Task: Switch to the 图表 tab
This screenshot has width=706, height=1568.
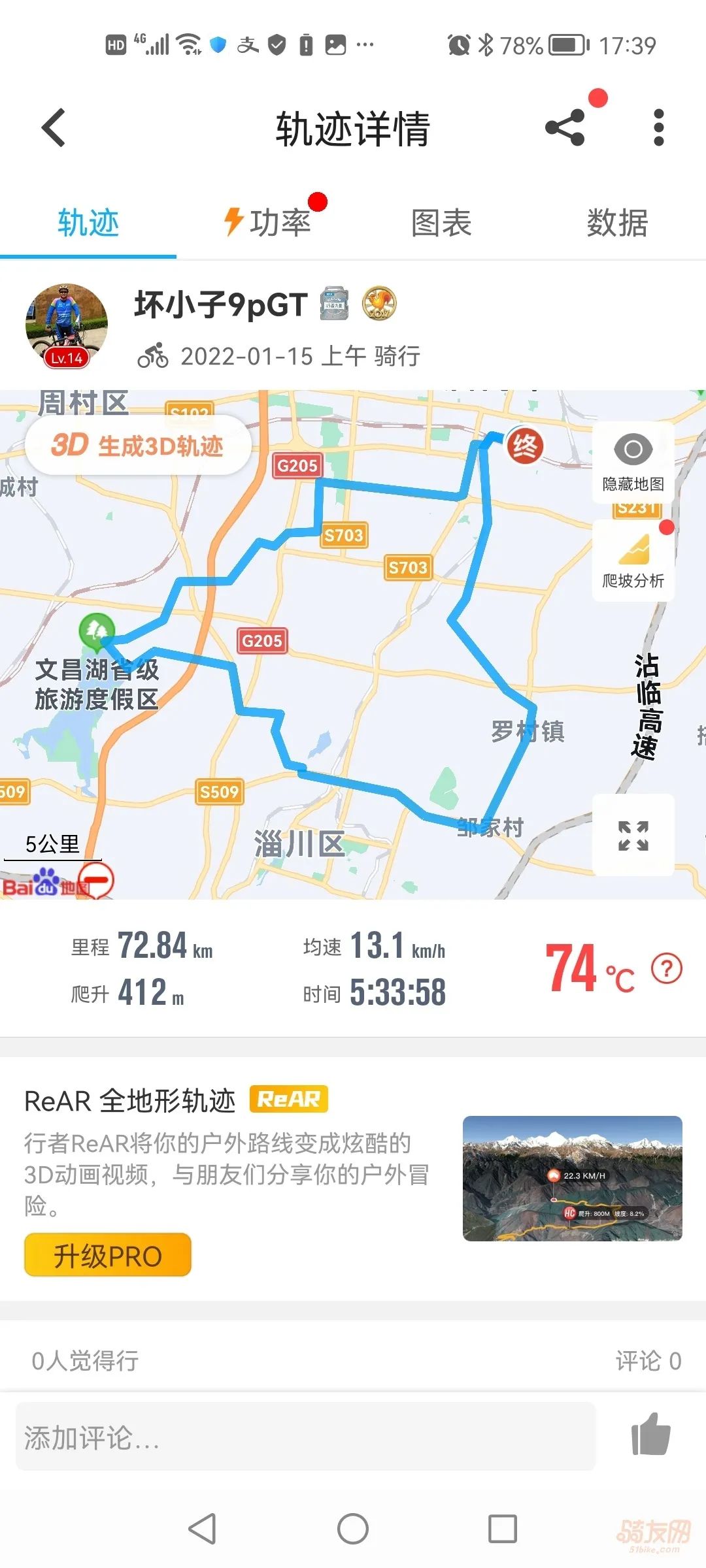Action: [441, 223]
